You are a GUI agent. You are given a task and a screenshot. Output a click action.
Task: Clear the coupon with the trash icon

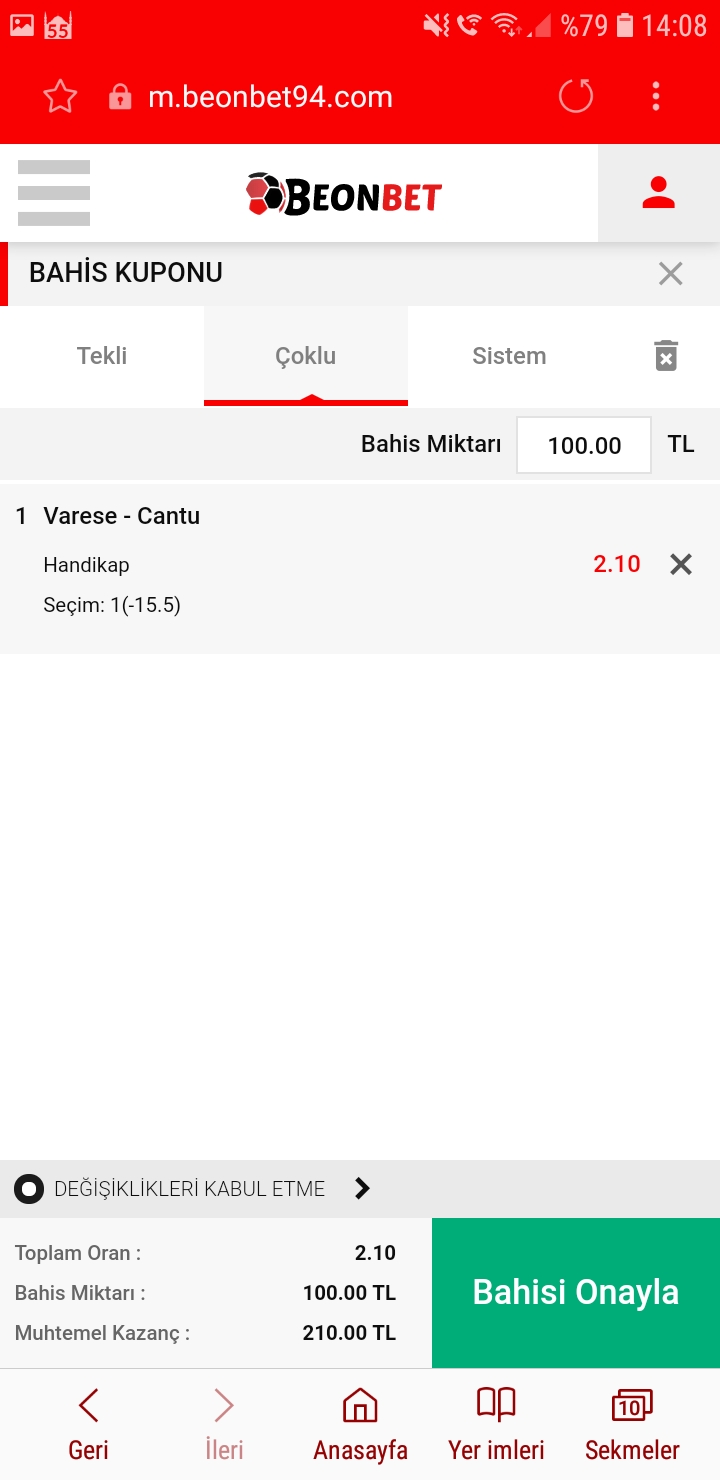point(666,355)
